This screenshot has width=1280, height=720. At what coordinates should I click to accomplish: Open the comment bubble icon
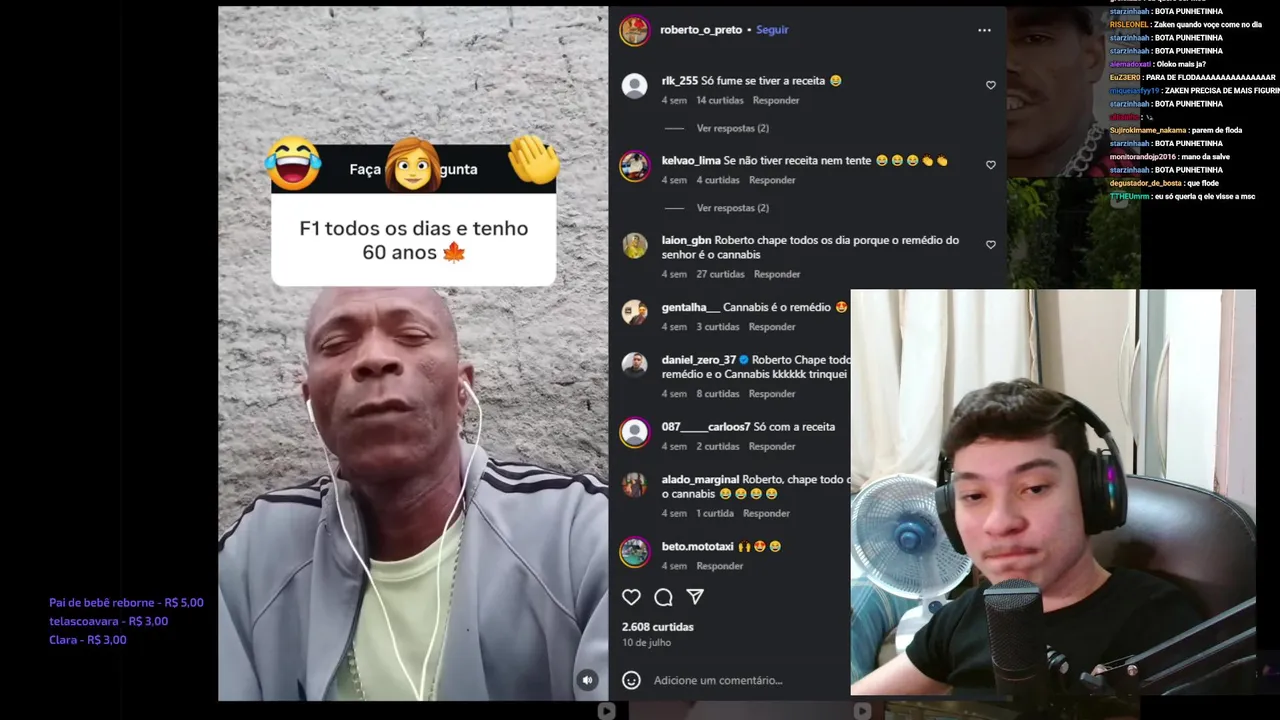point(663,597)
